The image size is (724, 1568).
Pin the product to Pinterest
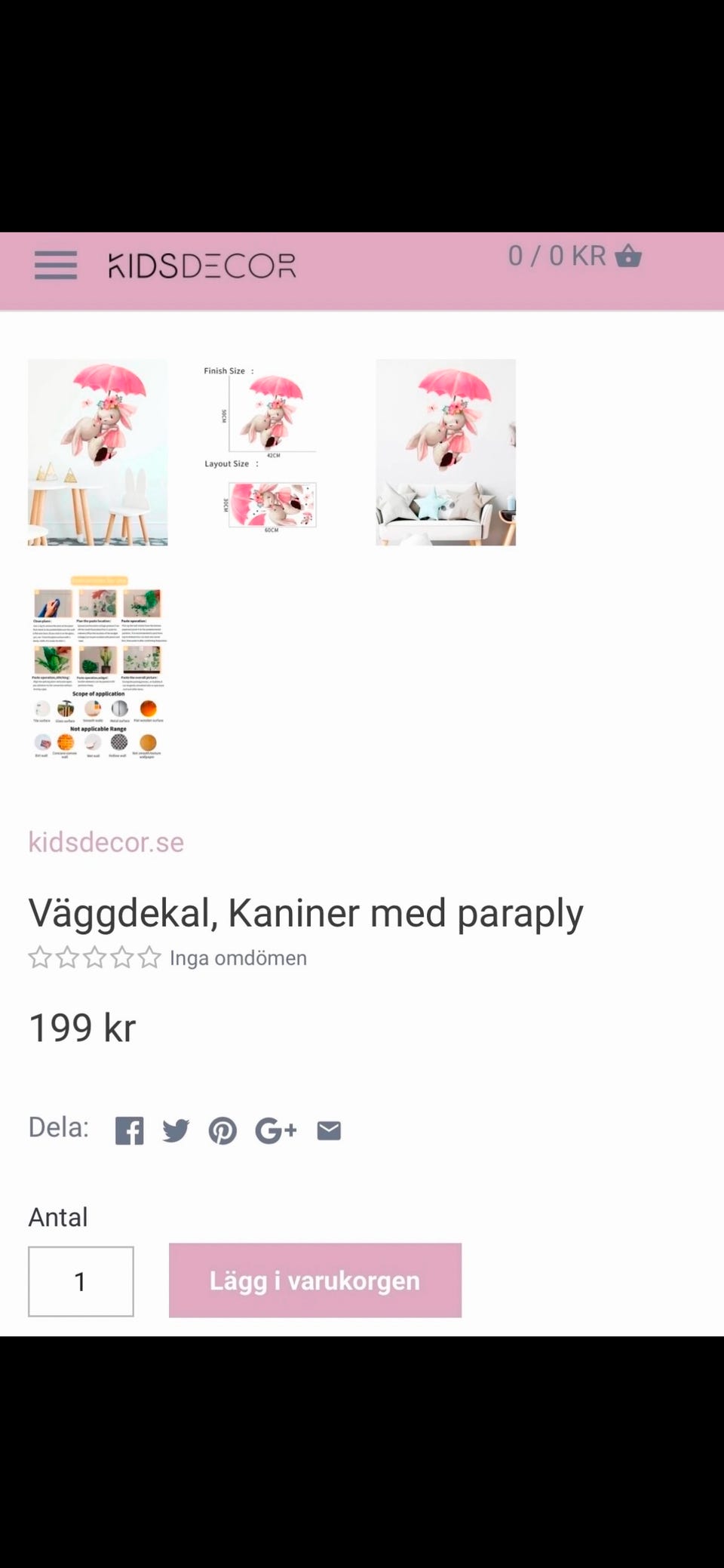coord(223,1130)
